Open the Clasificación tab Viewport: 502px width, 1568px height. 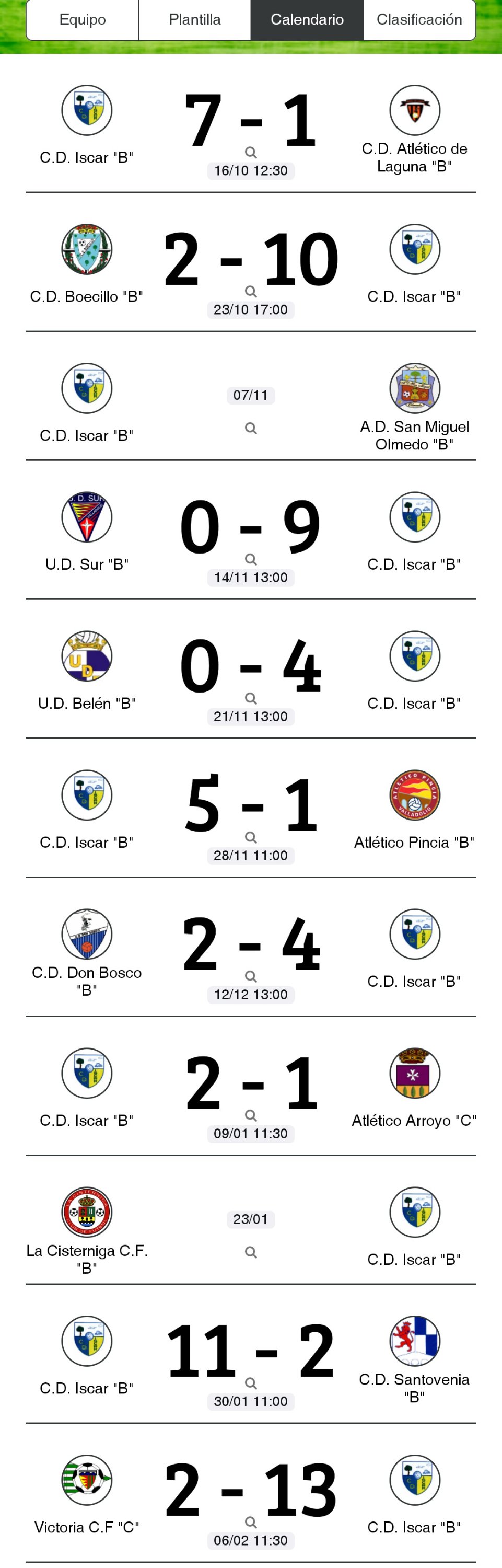tap(419, 19)
